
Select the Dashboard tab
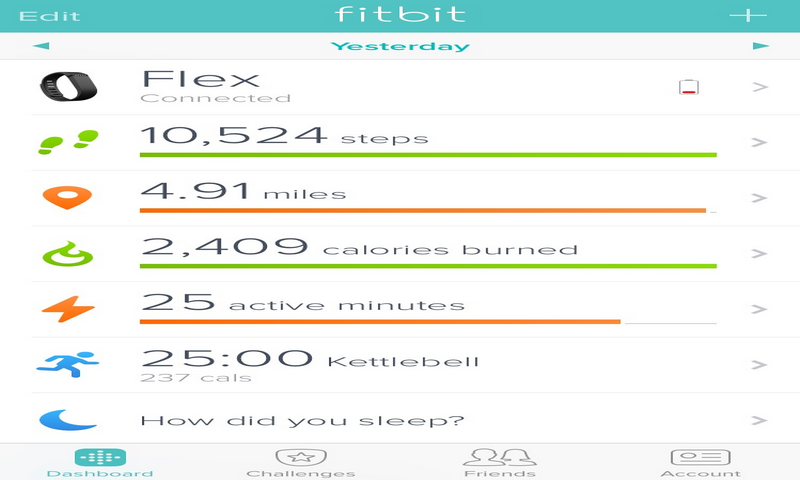[100, 462]
